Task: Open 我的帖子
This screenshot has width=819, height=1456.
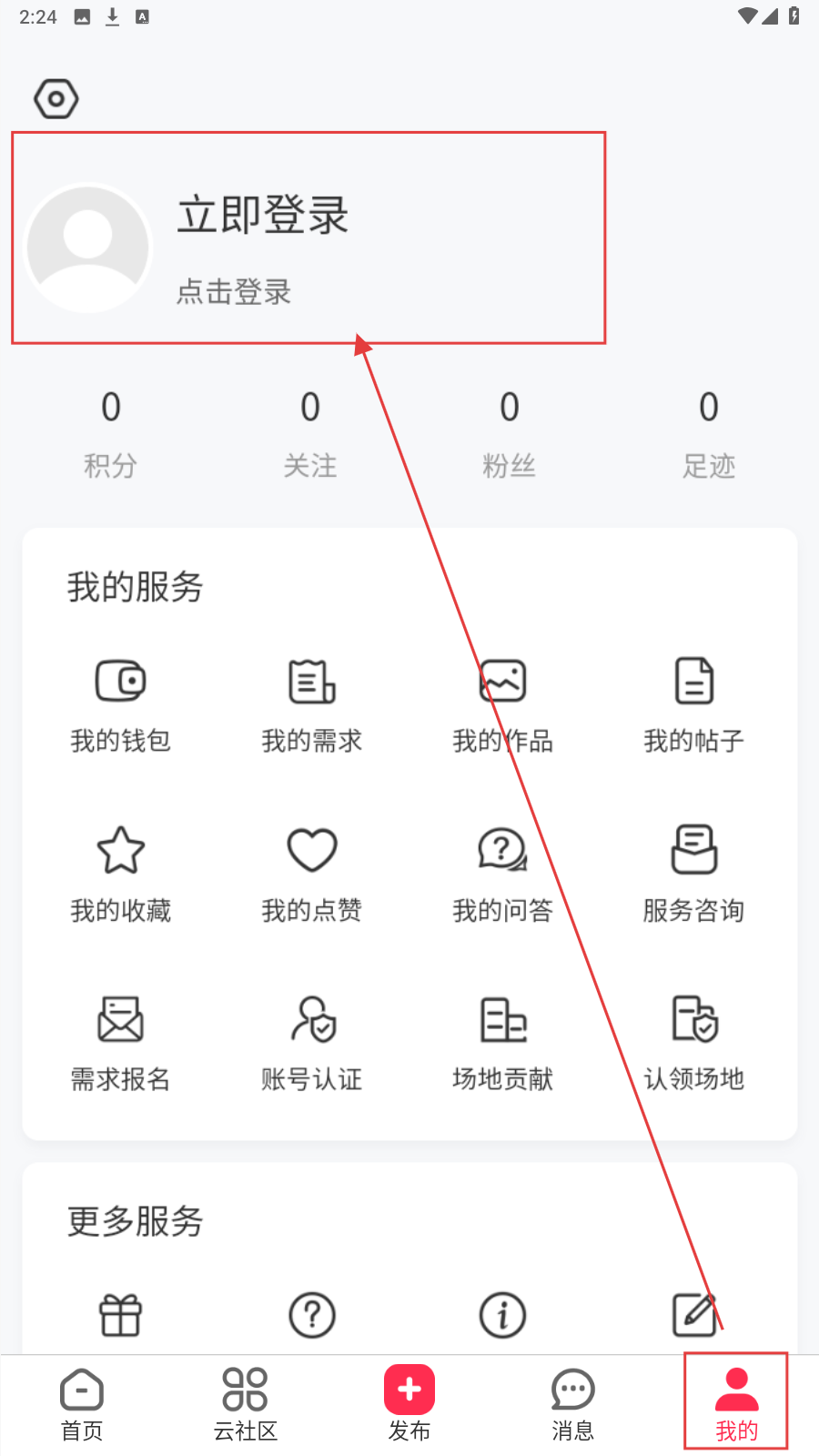Action: click(694, 703)
